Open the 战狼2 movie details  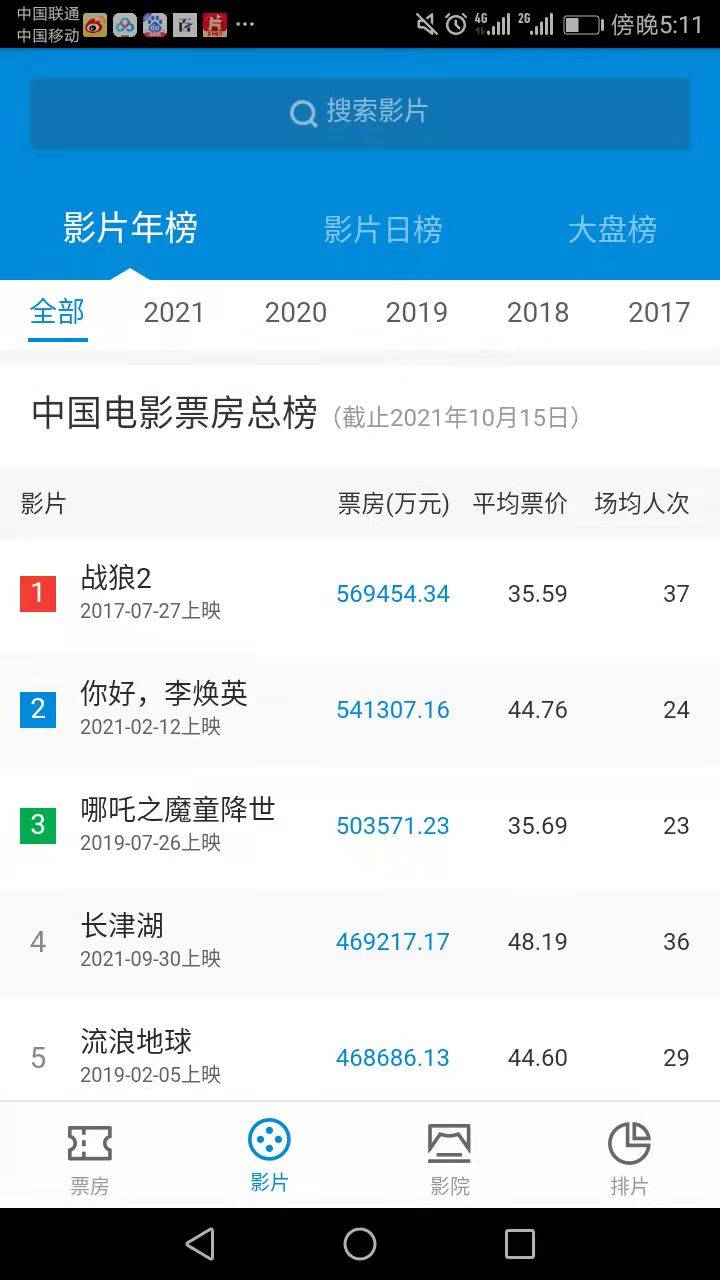click(360, 594)
